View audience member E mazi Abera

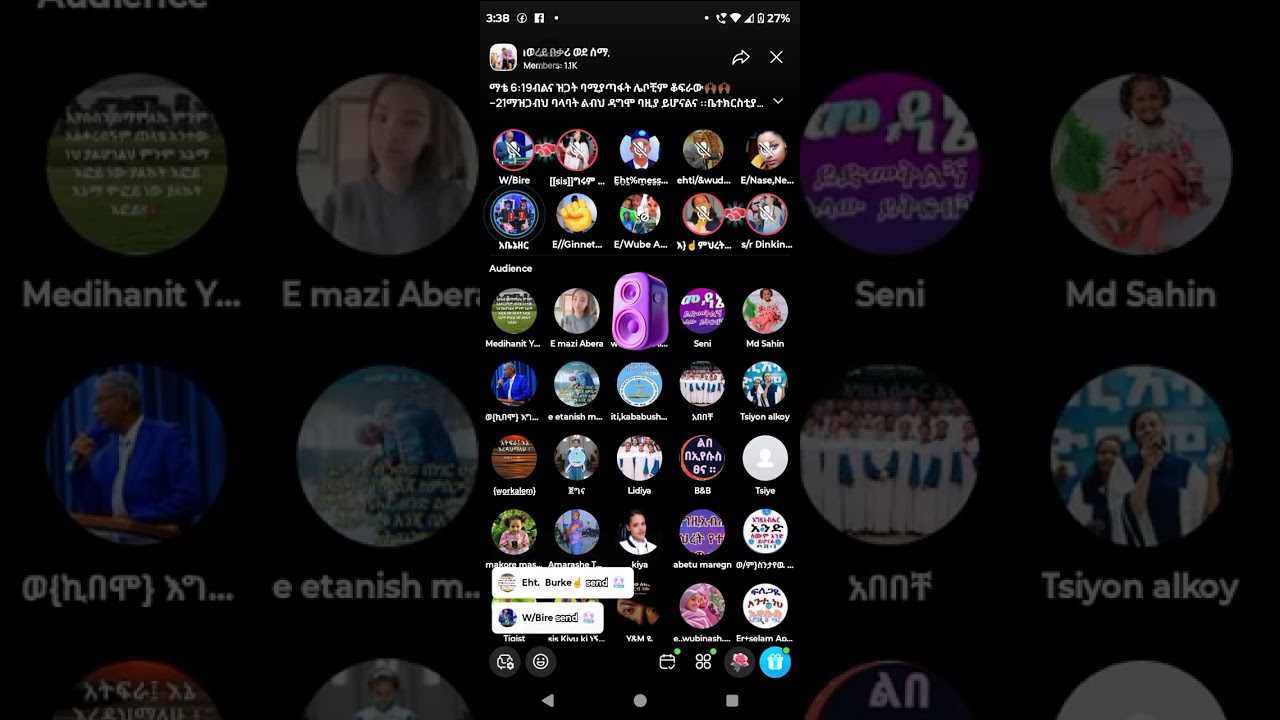577,311
